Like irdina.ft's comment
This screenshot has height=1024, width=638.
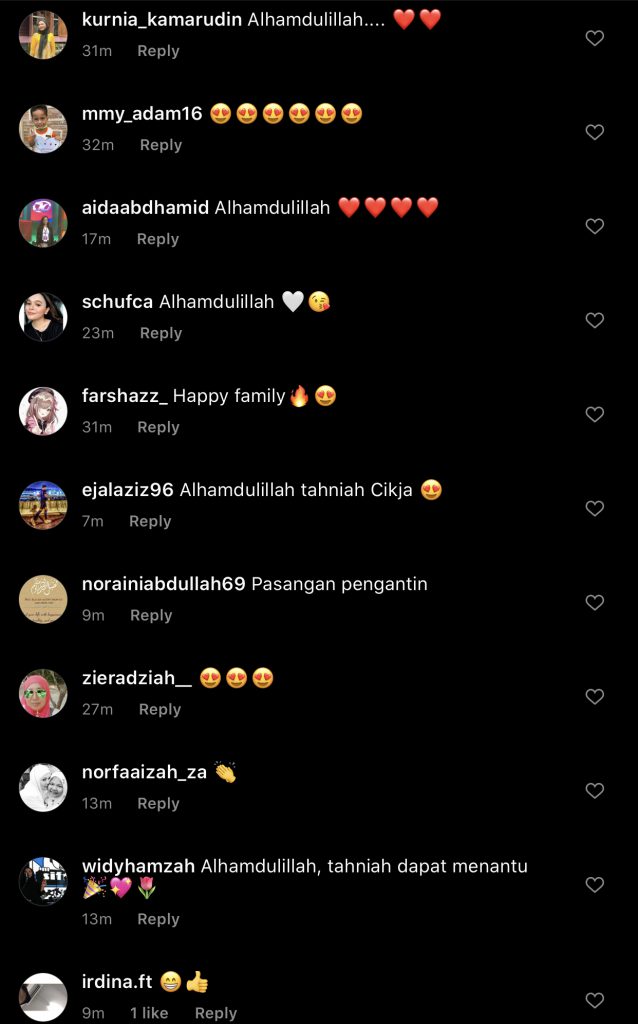(x=595, y=1000)
